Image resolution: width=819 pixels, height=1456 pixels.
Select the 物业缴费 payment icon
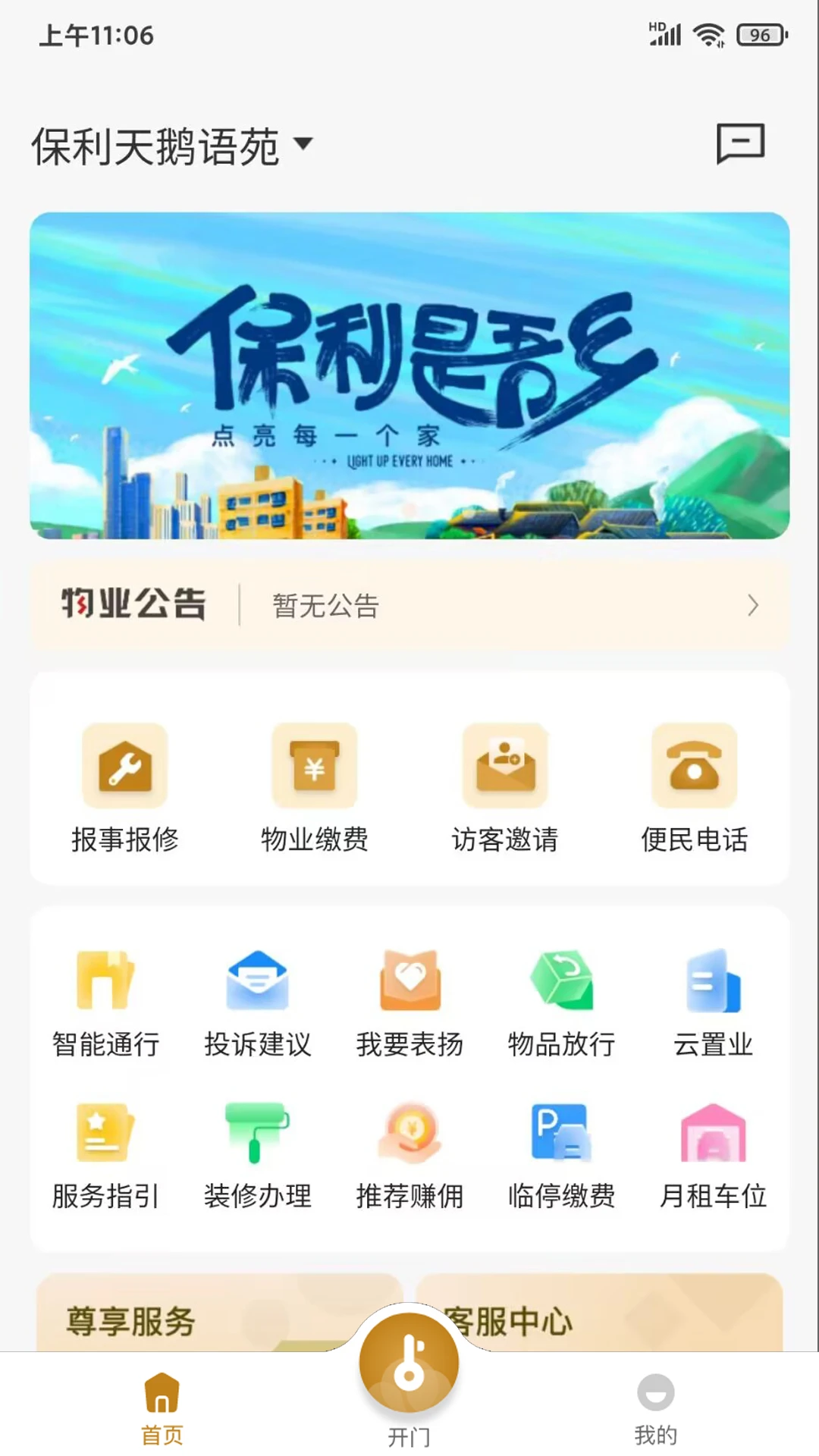[x=315, y=766]
